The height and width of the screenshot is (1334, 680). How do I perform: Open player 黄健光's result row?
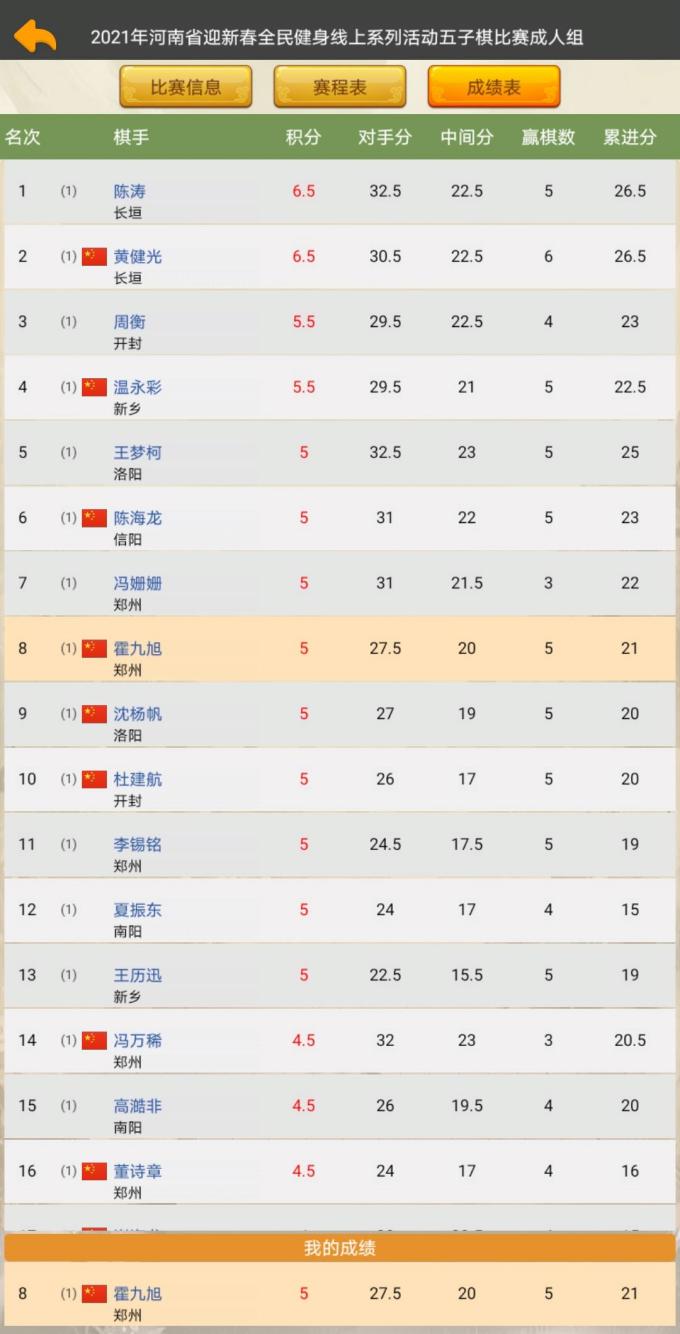340,257
